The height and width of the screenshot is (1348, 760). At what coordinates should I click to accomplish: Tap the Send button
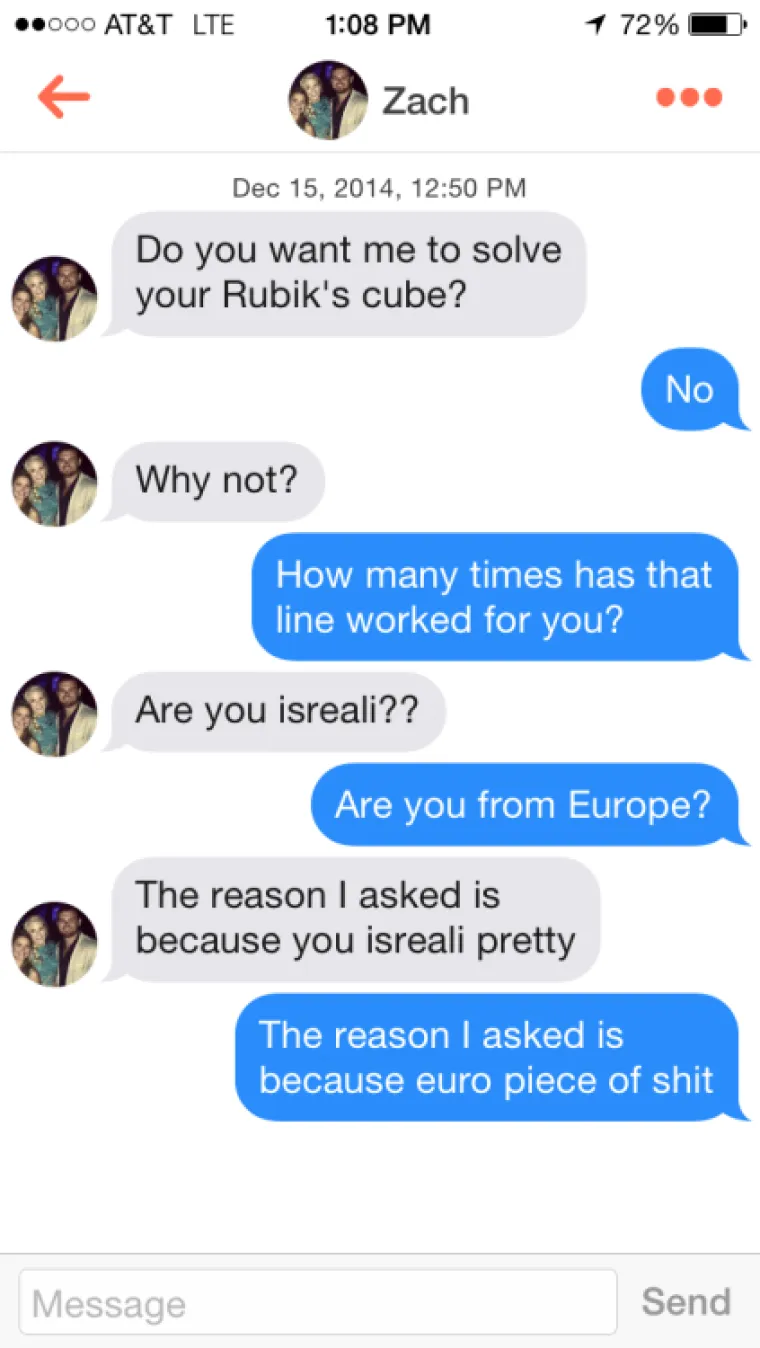686,1302
